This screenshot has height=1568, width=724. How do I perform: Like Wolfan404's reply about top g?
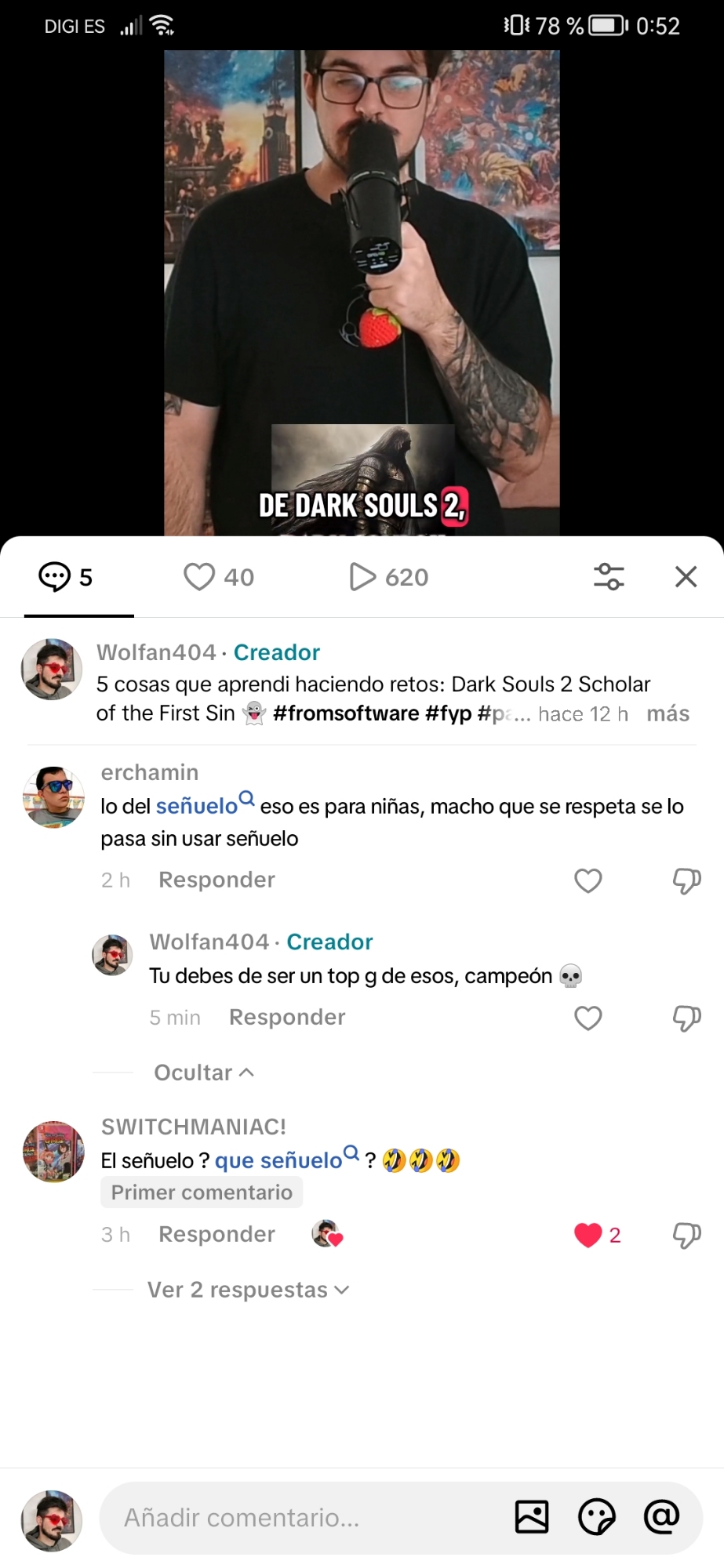coord(588,1018)
